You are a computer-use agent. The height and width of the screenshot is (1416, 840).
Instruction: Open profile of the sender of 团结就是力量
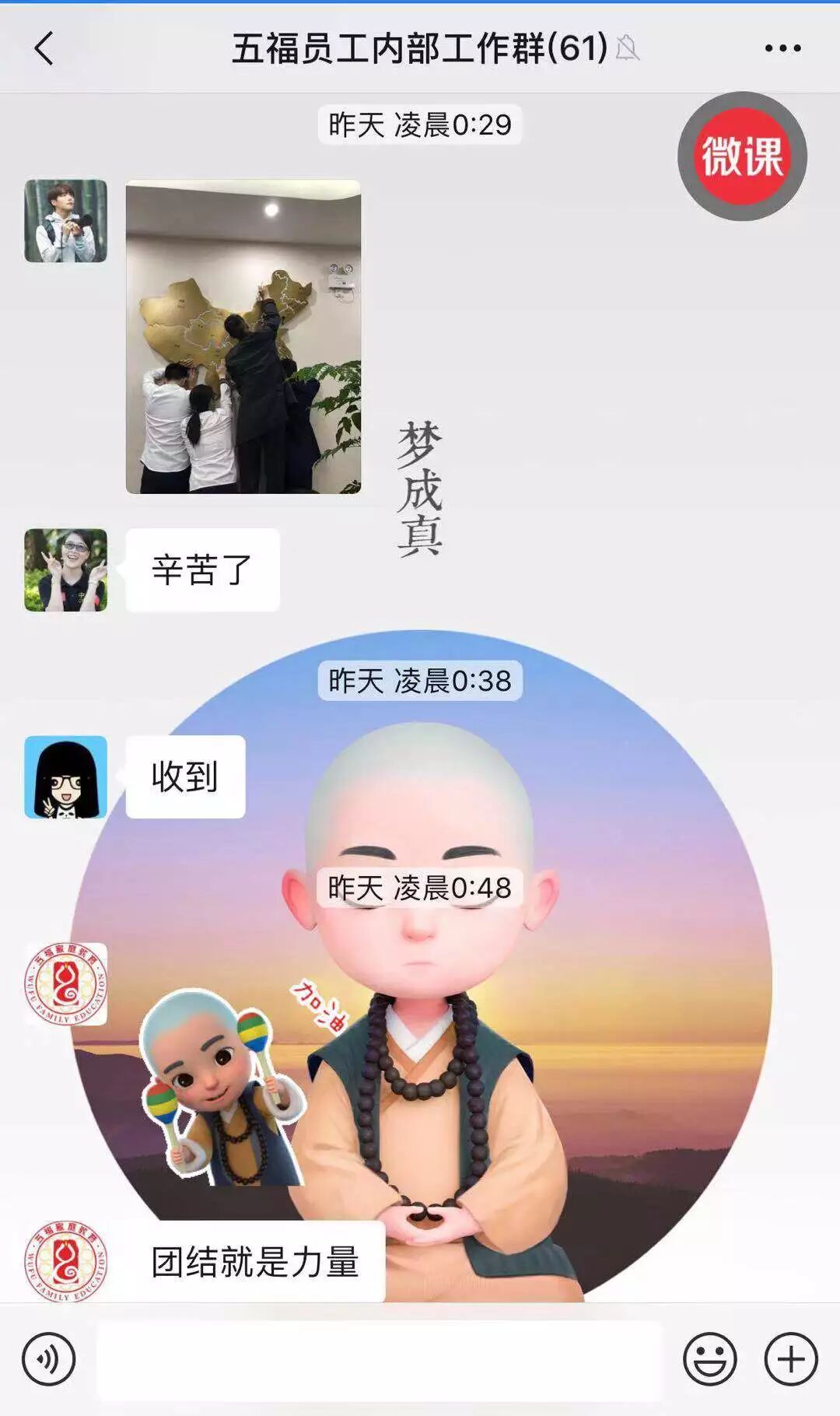(x=66, y=1261)
